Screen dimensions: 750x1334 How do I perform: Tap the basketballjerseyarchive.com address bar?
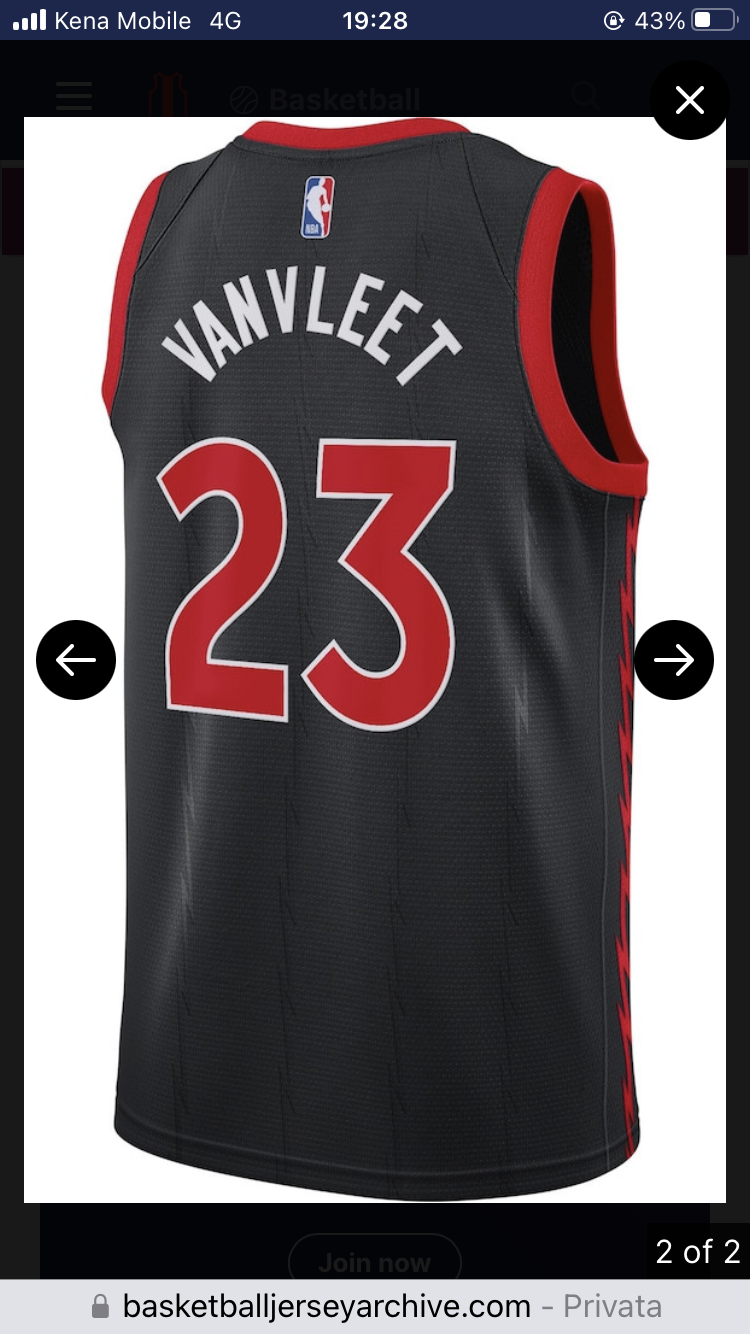(375, 1306)
